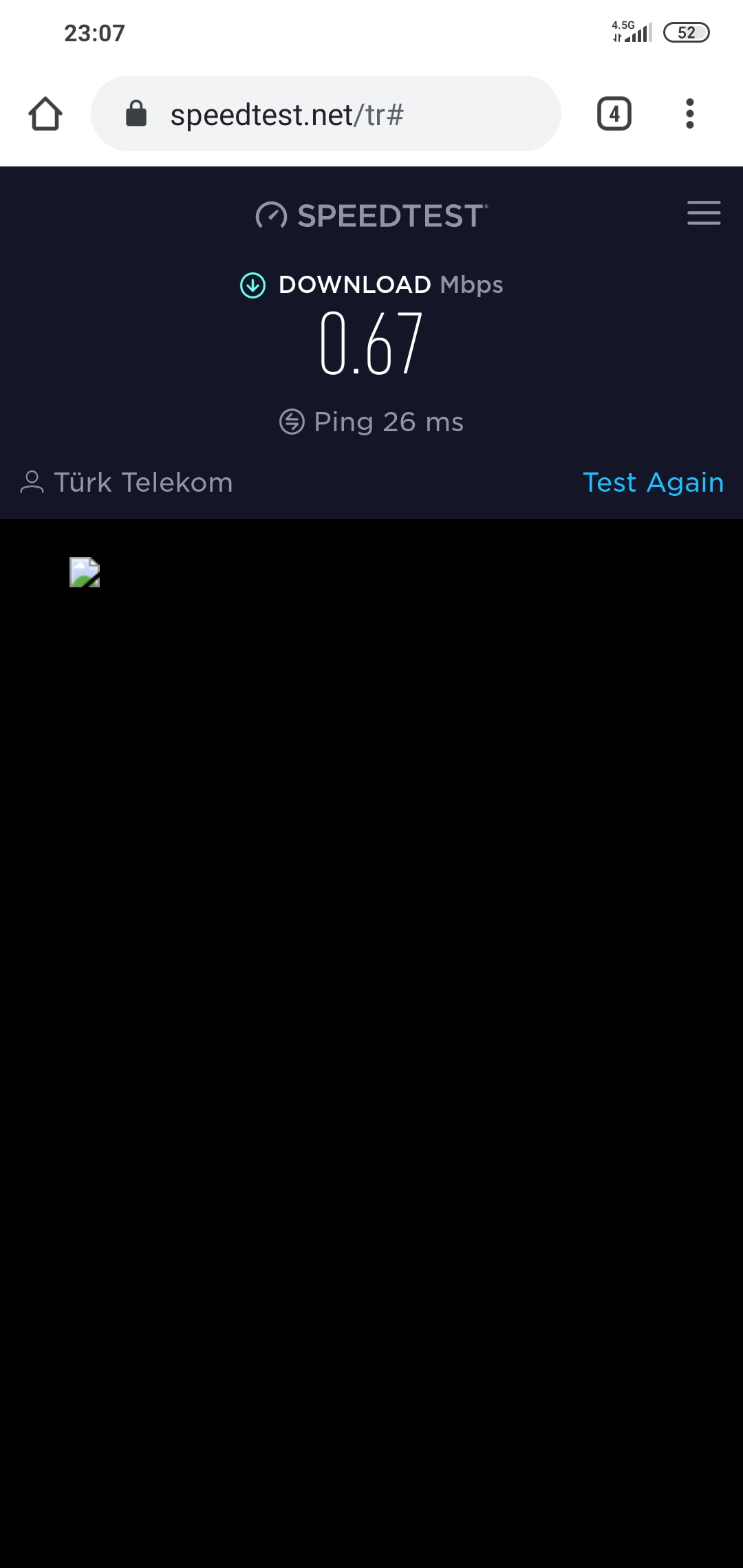This screenshot has height=1568, width=743.
Task: Tap the speedtest.net address bar
Action: click(326, 113)
